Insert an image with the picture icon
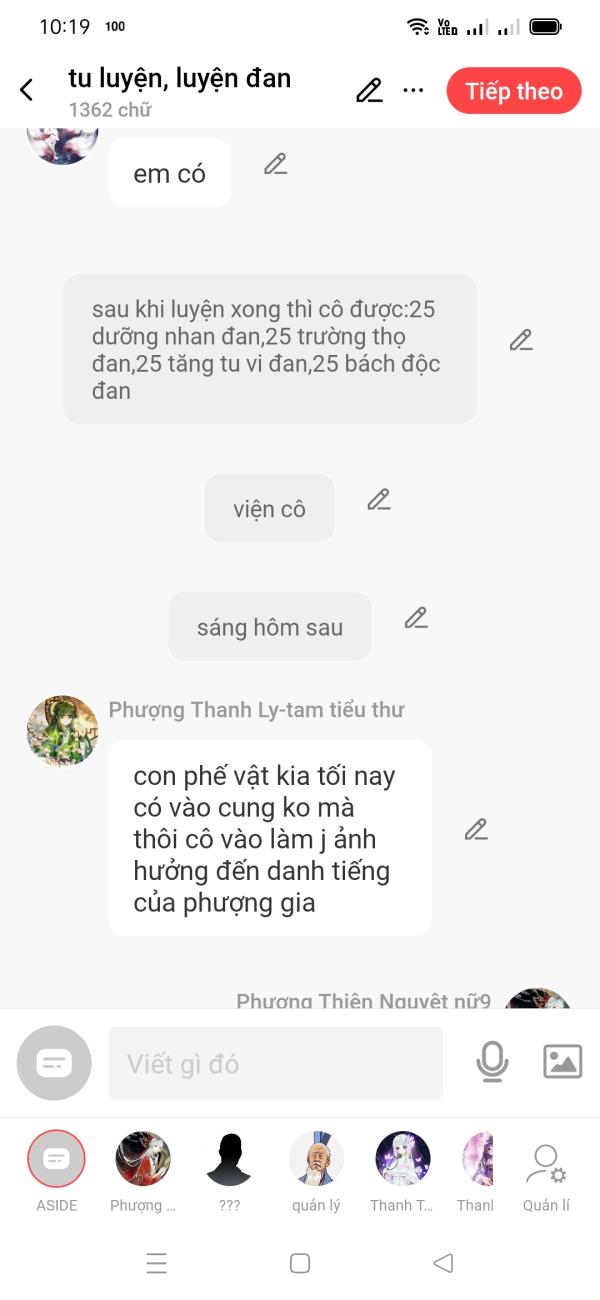This screenshot has height=1300, width=600. click(x=563, y=1062)
